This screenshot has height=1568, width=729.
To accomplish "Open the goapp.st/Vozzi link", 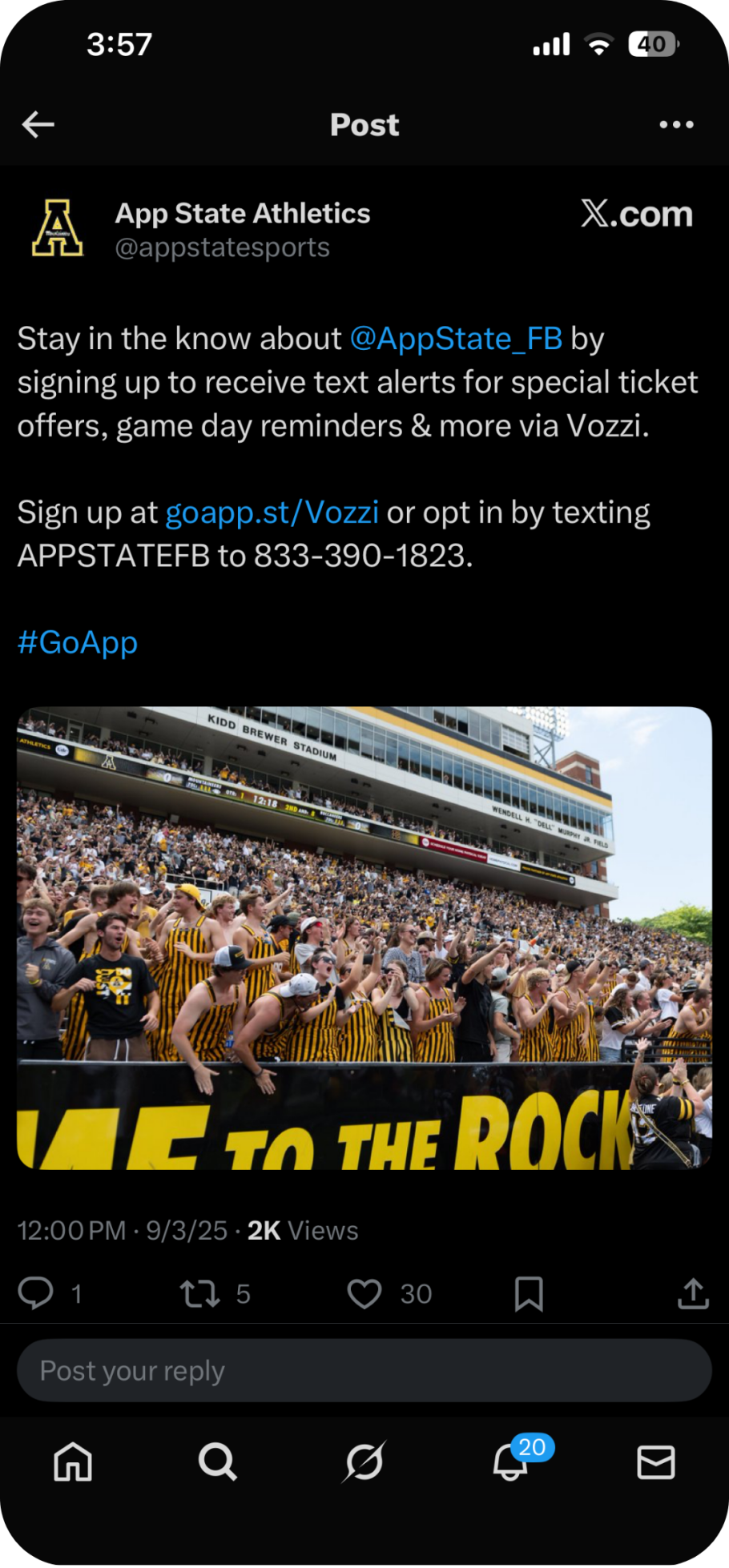I will 272,513.
